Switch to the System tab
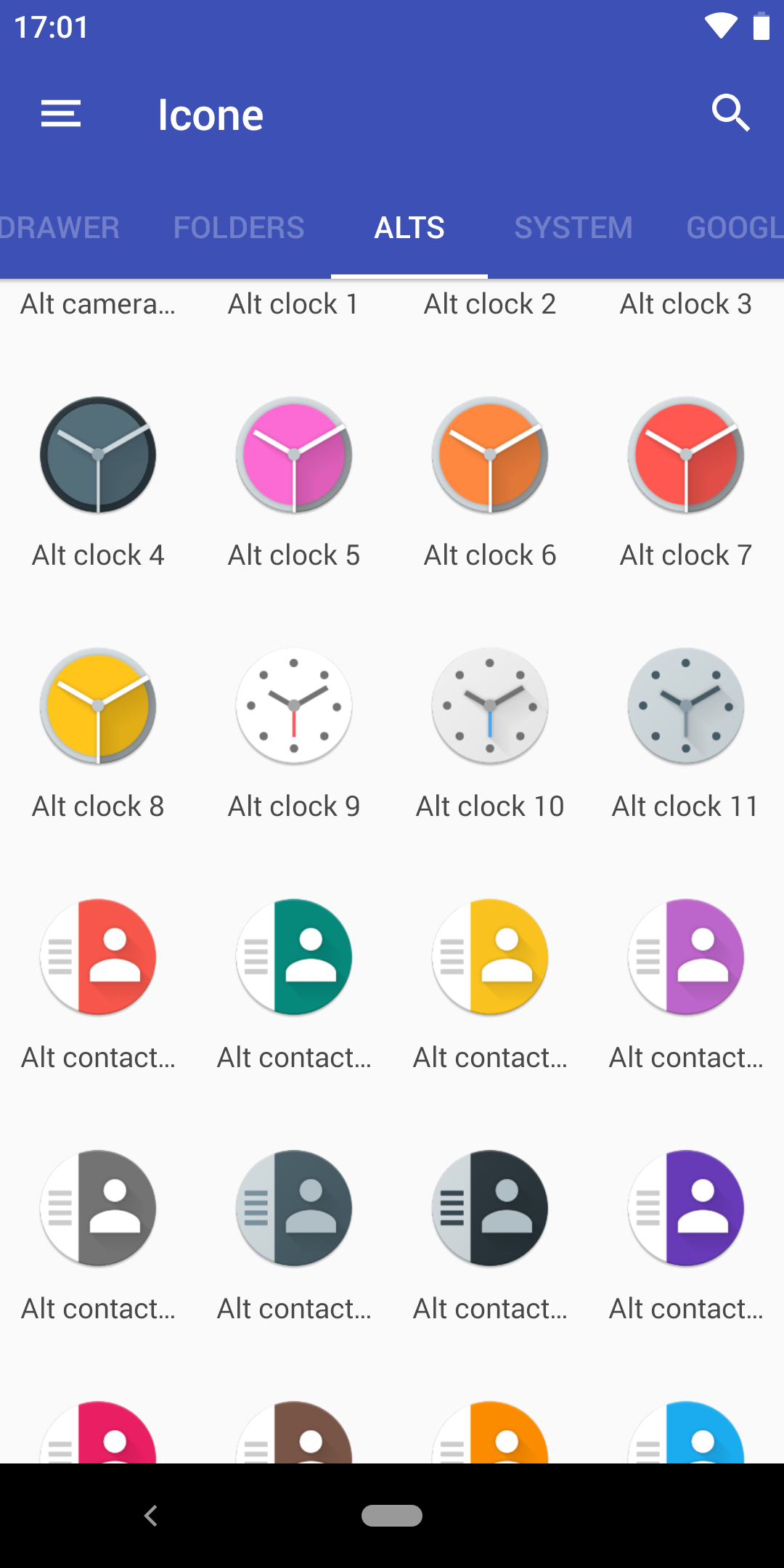This screenshot has height=1568, width=784. (x=573, y=228)
